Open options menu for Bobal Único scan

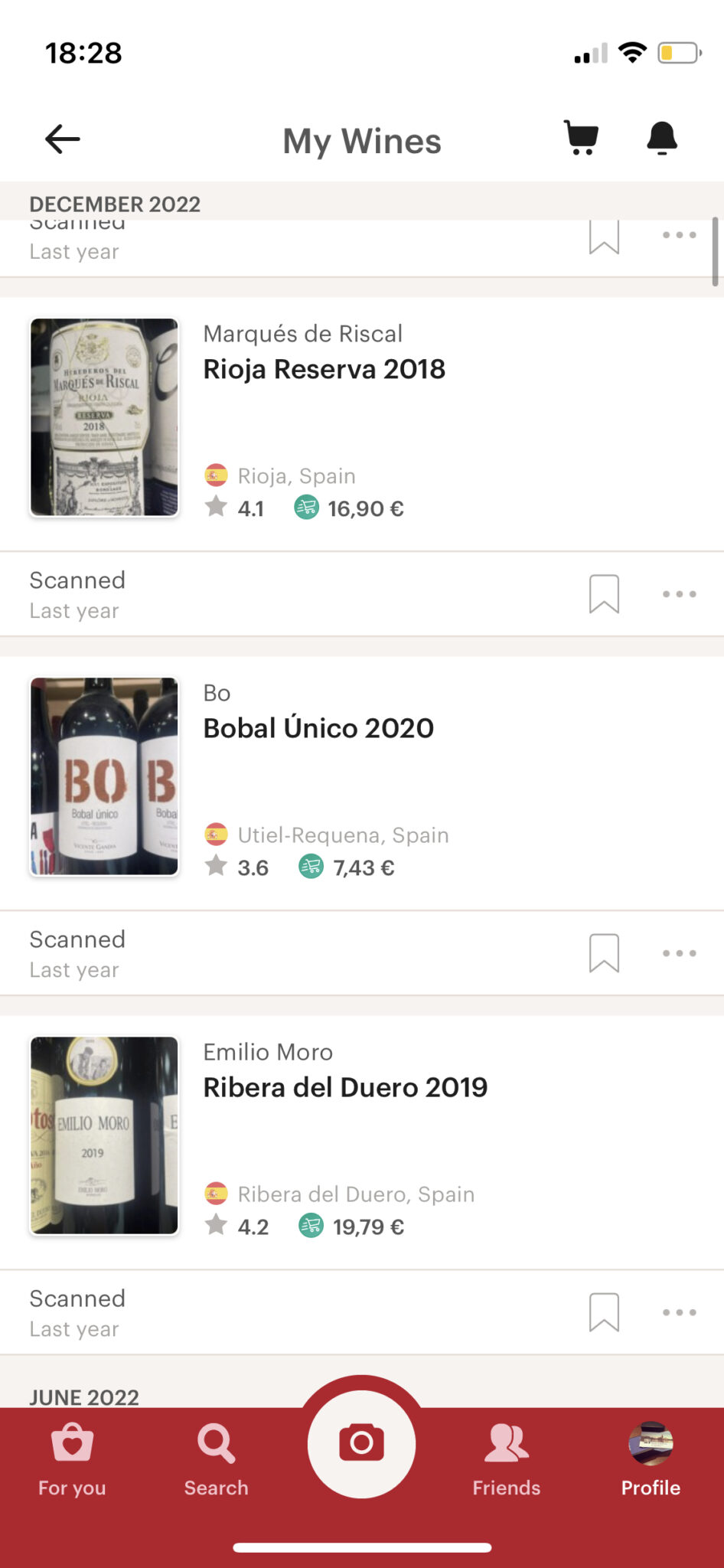point(678,952)
